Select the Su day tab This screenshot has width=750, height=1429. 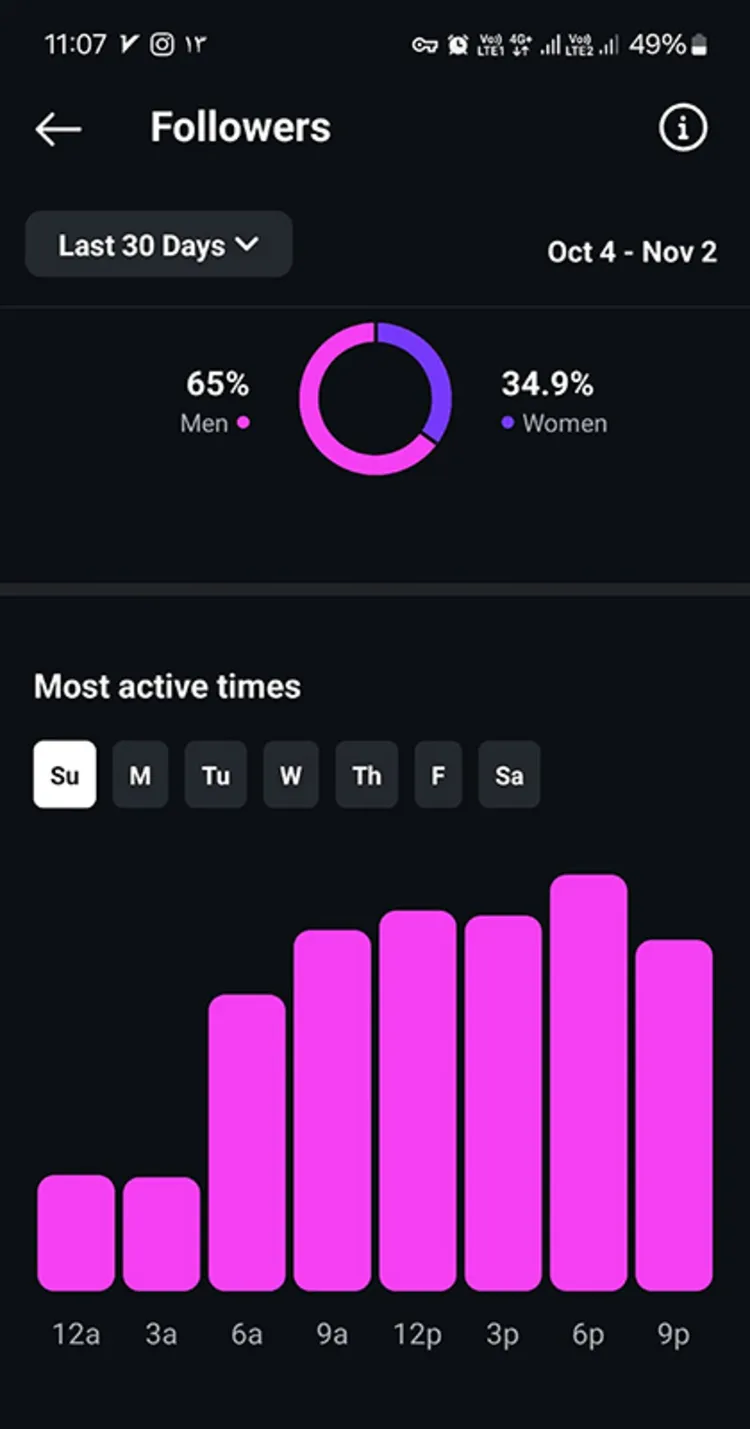pos(65,775)
